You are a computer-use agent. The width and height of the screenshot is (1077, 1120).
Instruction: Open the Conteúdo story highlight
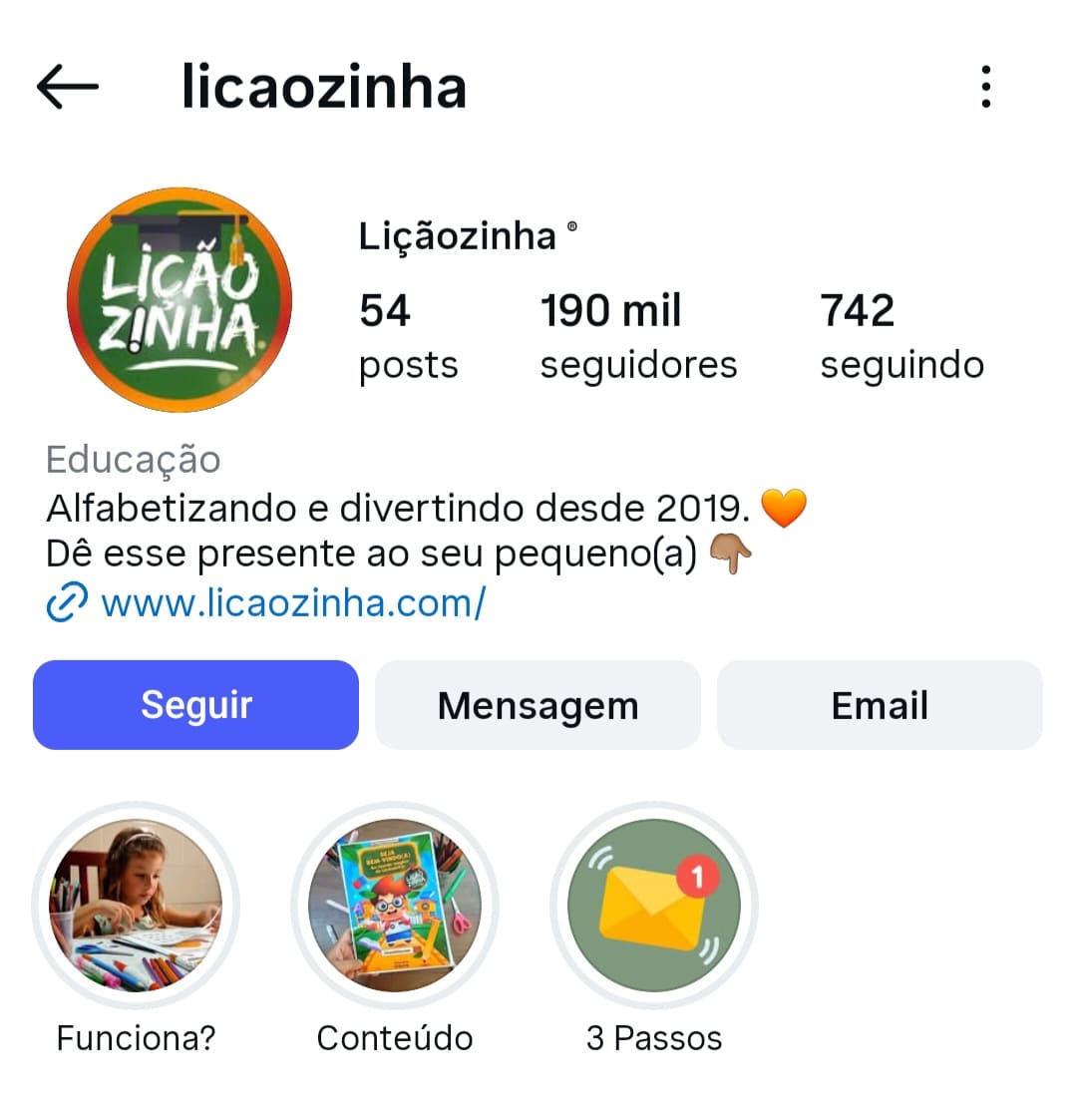tap(395, 906)
